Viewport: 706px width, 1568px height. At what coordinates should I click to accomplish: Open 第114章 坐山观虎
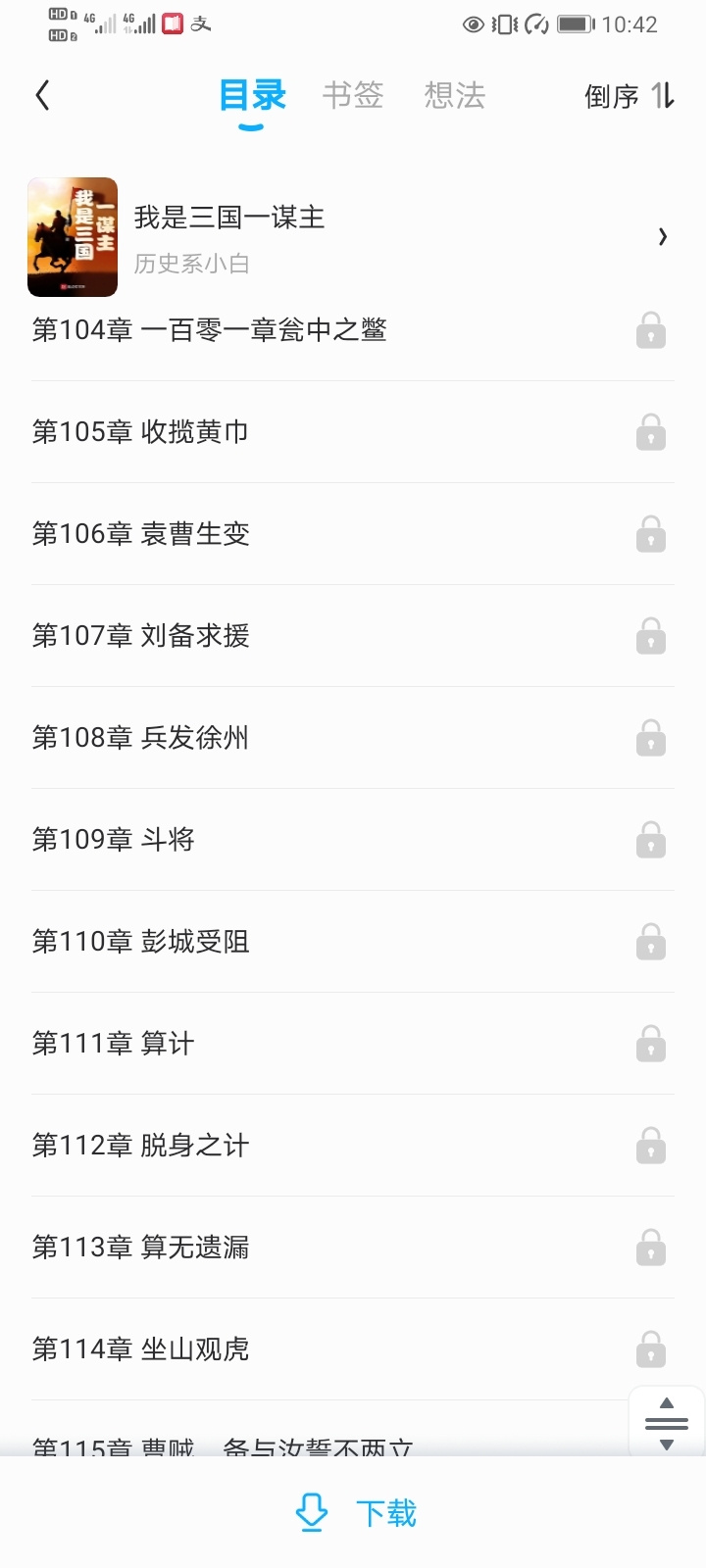(141, 1349)
